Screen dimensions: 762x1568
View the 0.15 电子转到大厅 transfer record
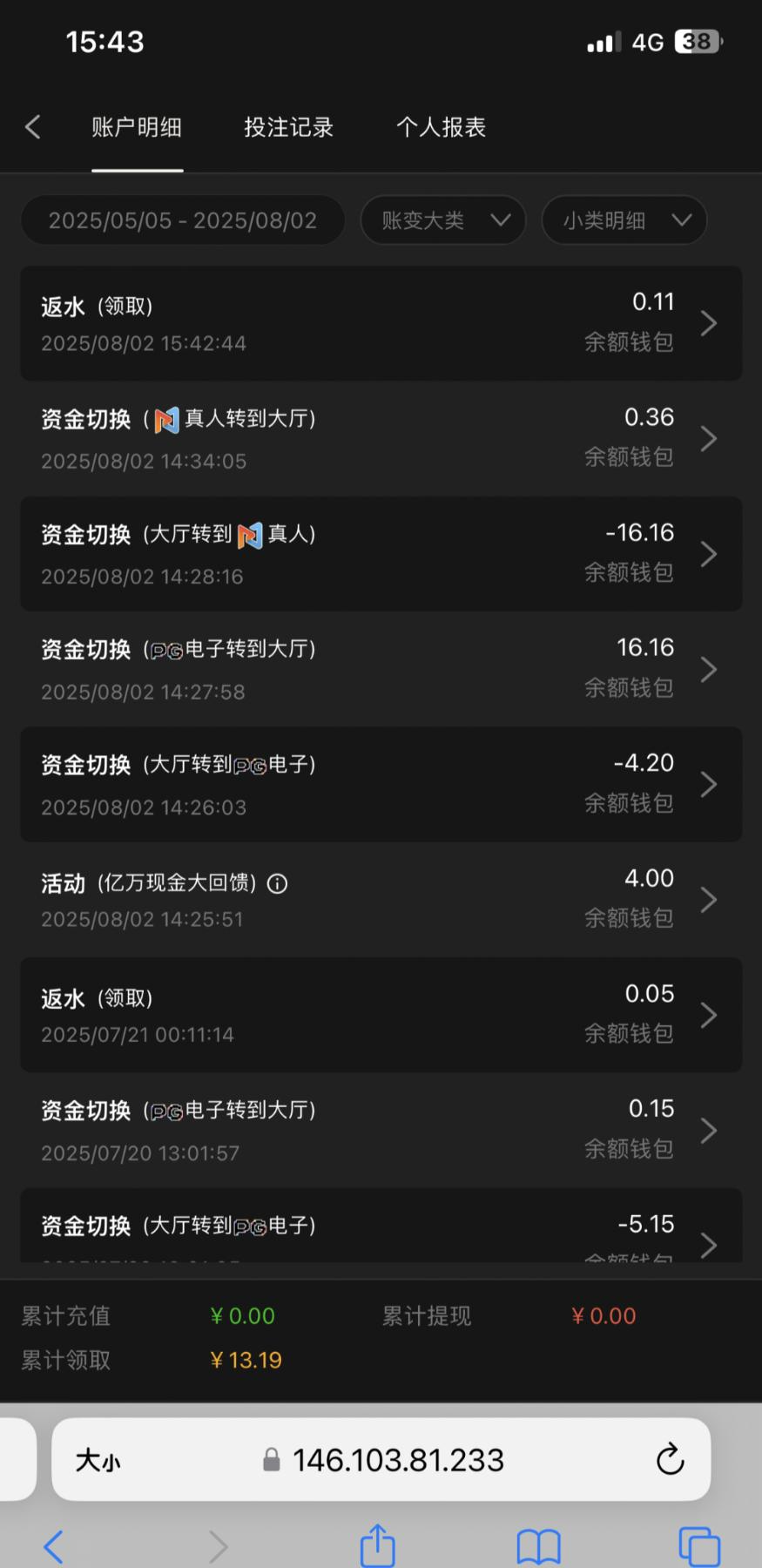tap(381, 1130)
